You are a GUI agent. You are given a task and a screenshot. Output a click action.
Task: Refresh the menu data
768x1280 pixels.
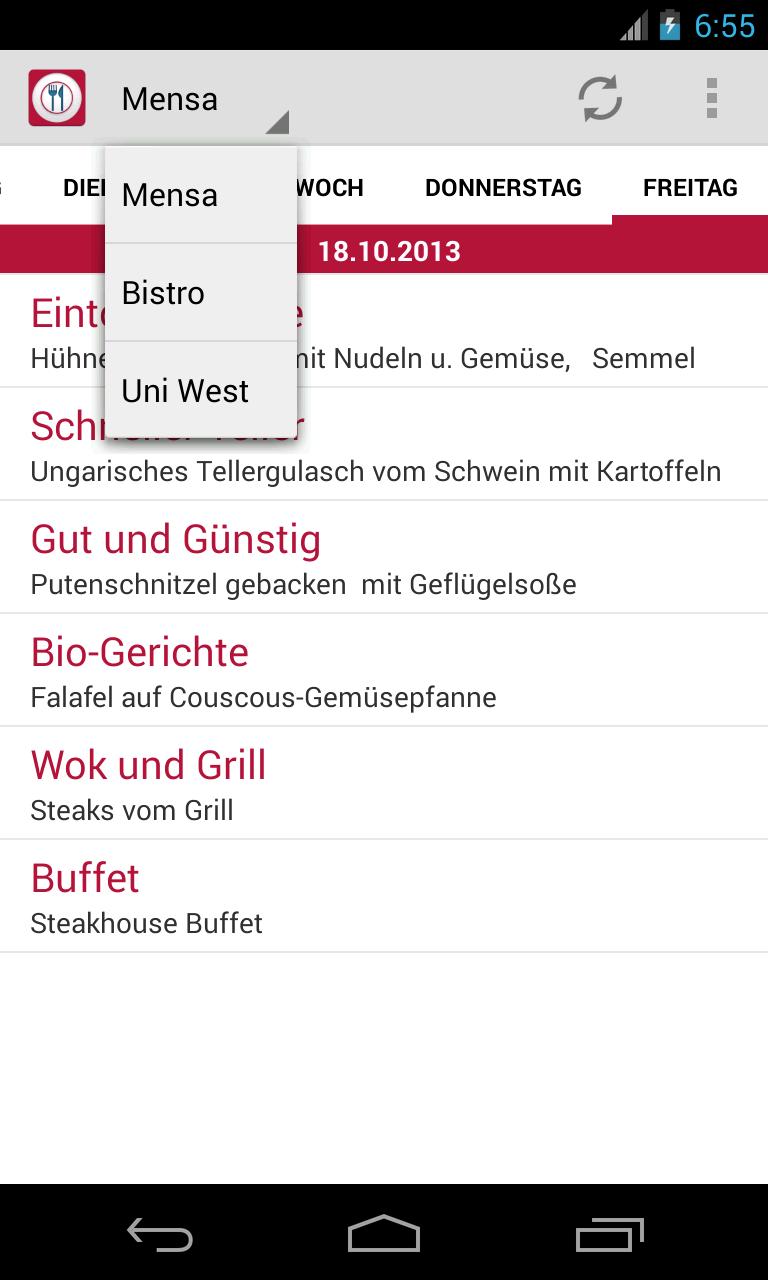click(600, 99)
